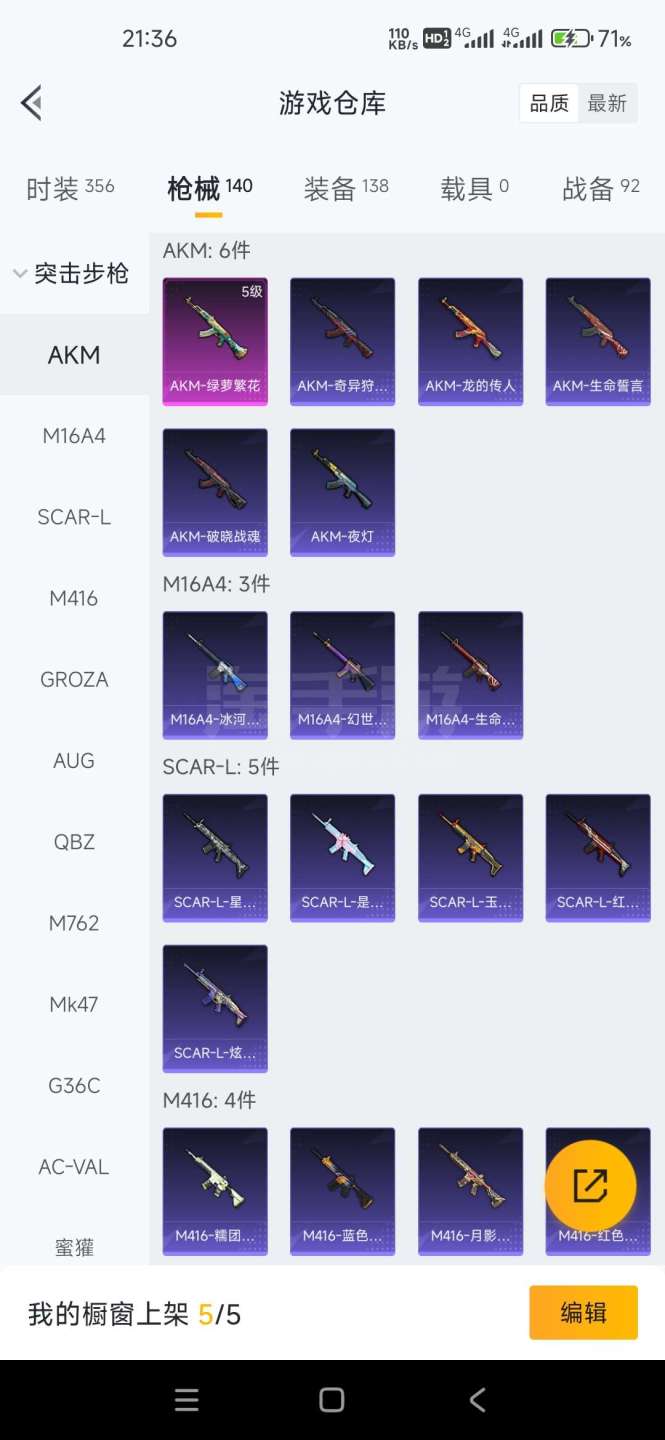Select G36C in the weapon sidebar
Image resolution: width=665 pixels, height=1440 pixels.
point(74,1085)
